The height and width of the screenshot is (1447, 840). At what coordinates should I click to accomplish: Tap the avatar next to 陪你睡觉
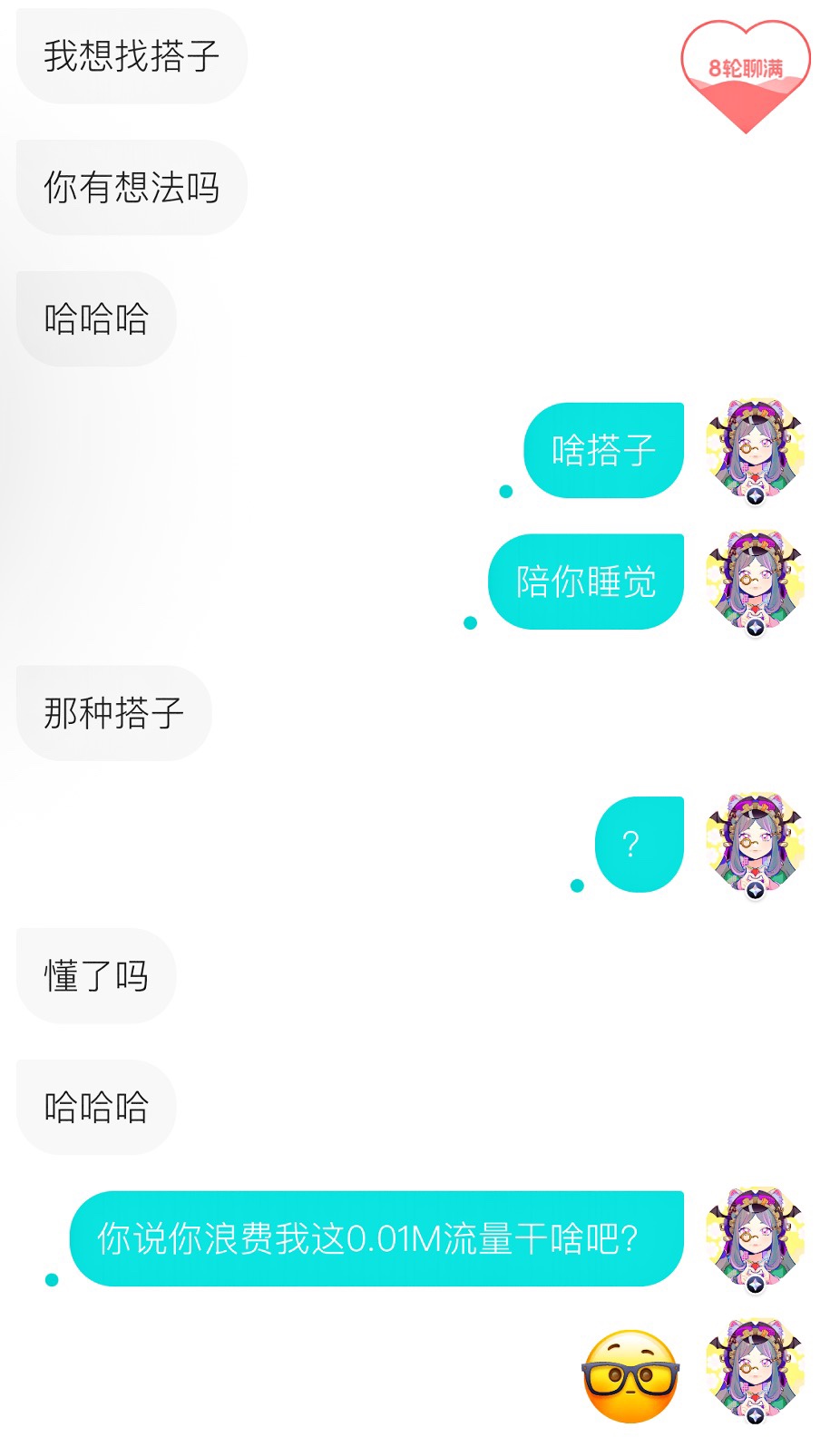click(x=756, y=582)
